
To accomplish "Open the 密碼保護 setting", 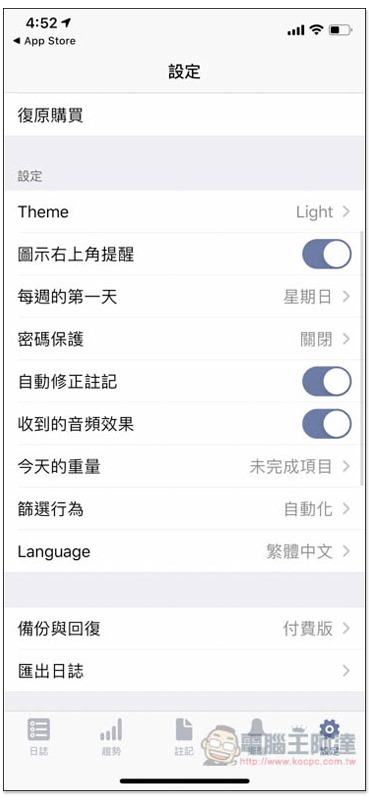I will 184,339.
